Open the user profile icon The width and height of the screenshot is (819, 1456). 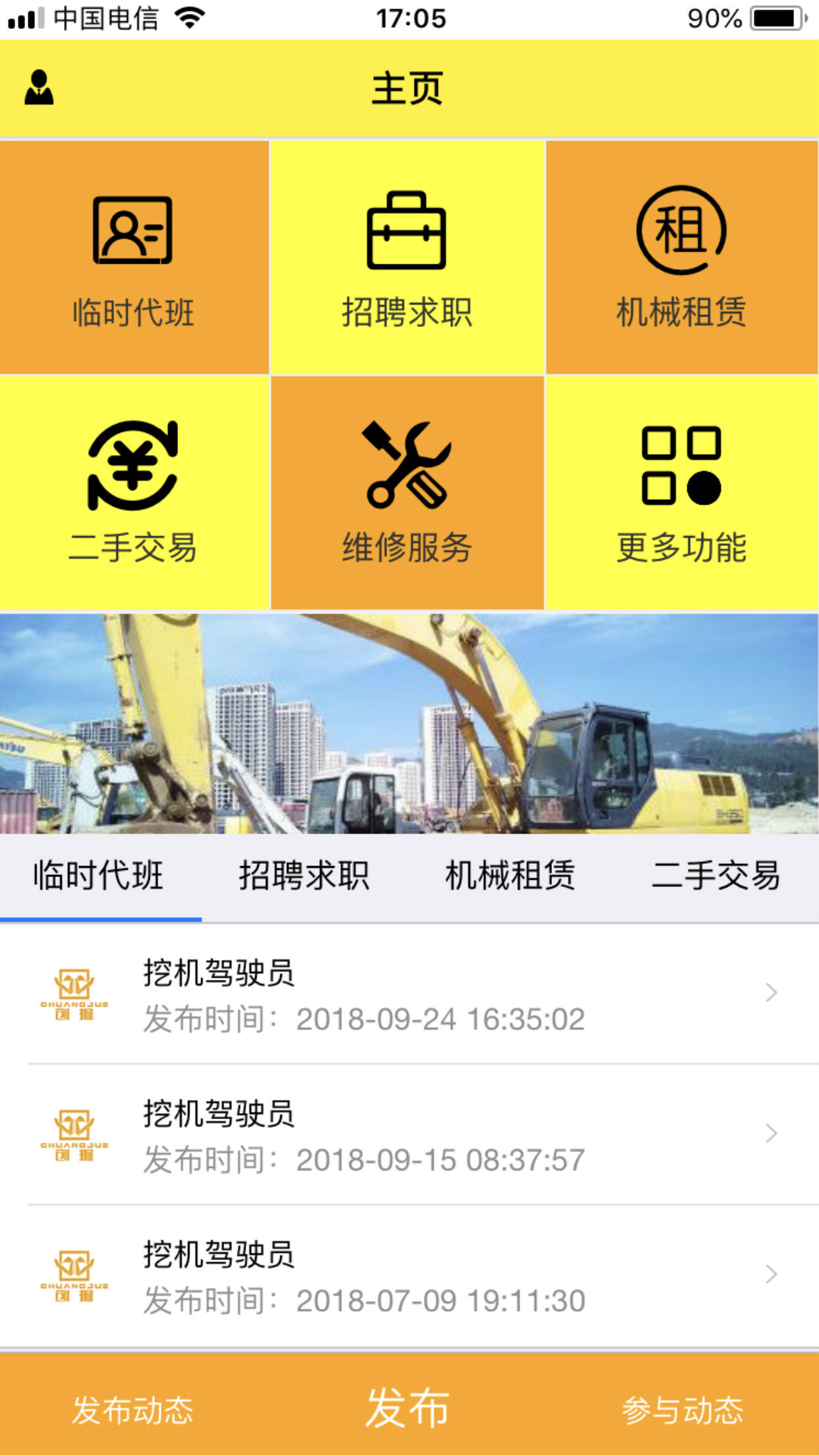39,88
